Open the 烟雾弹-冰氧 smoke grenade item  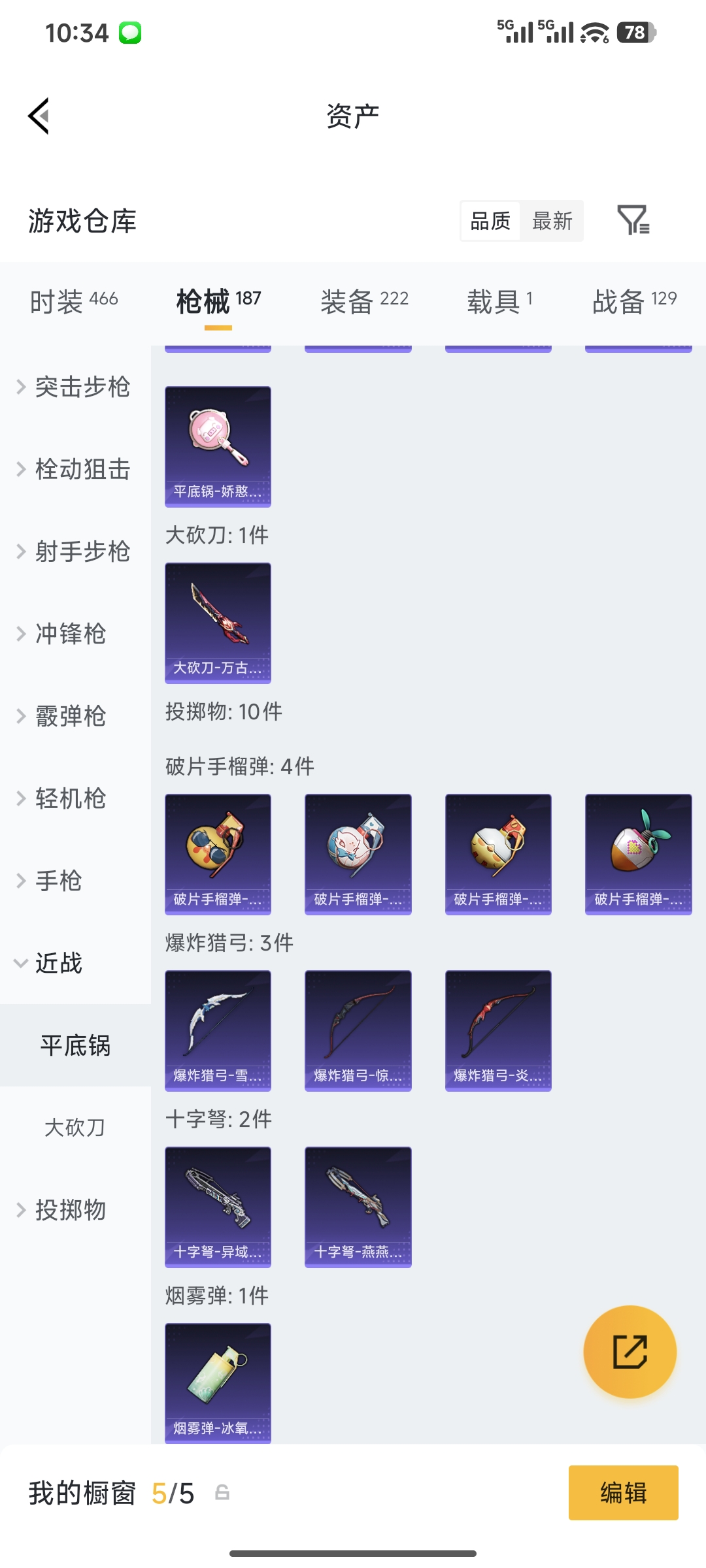point(218,1385)
